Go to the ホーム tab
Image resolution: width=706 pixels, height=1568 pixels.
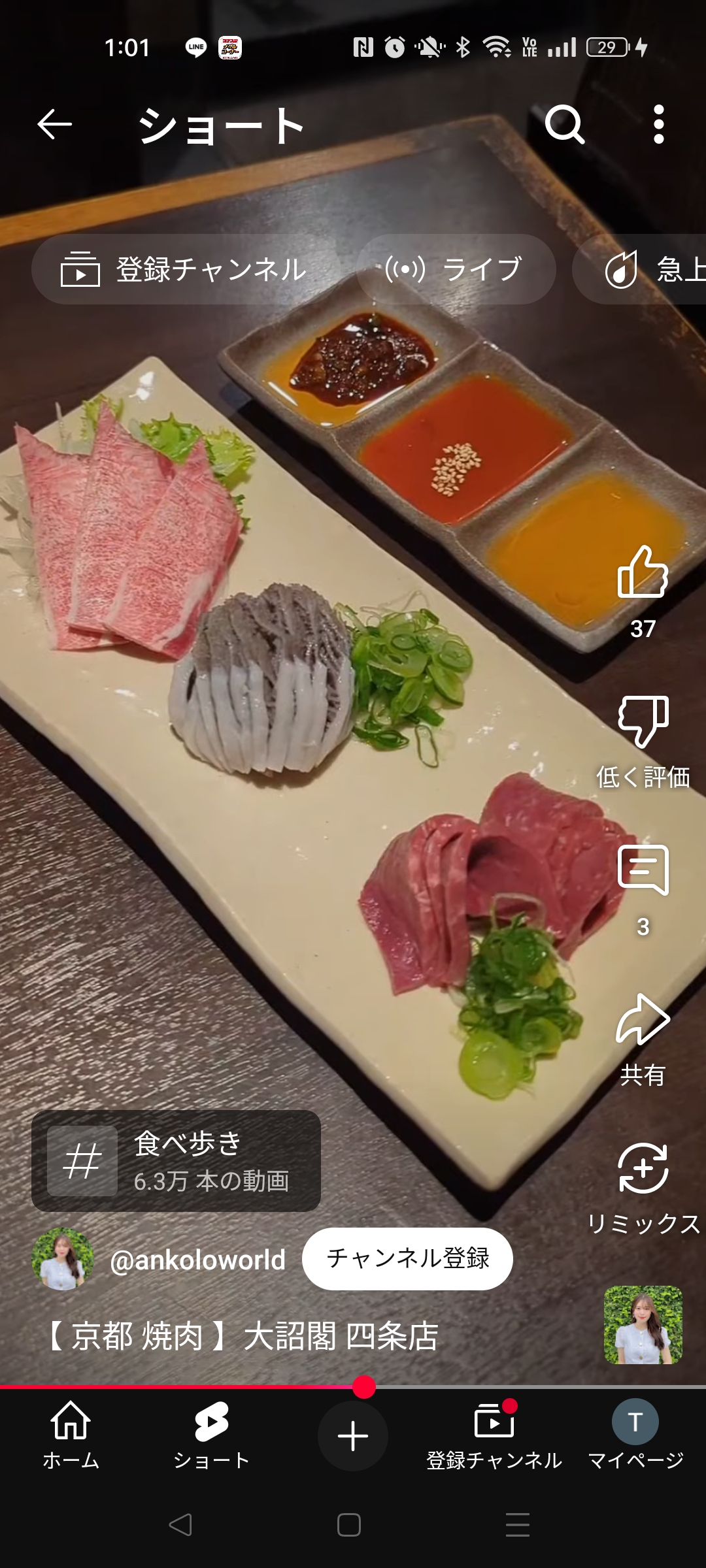coord(71,1435)
